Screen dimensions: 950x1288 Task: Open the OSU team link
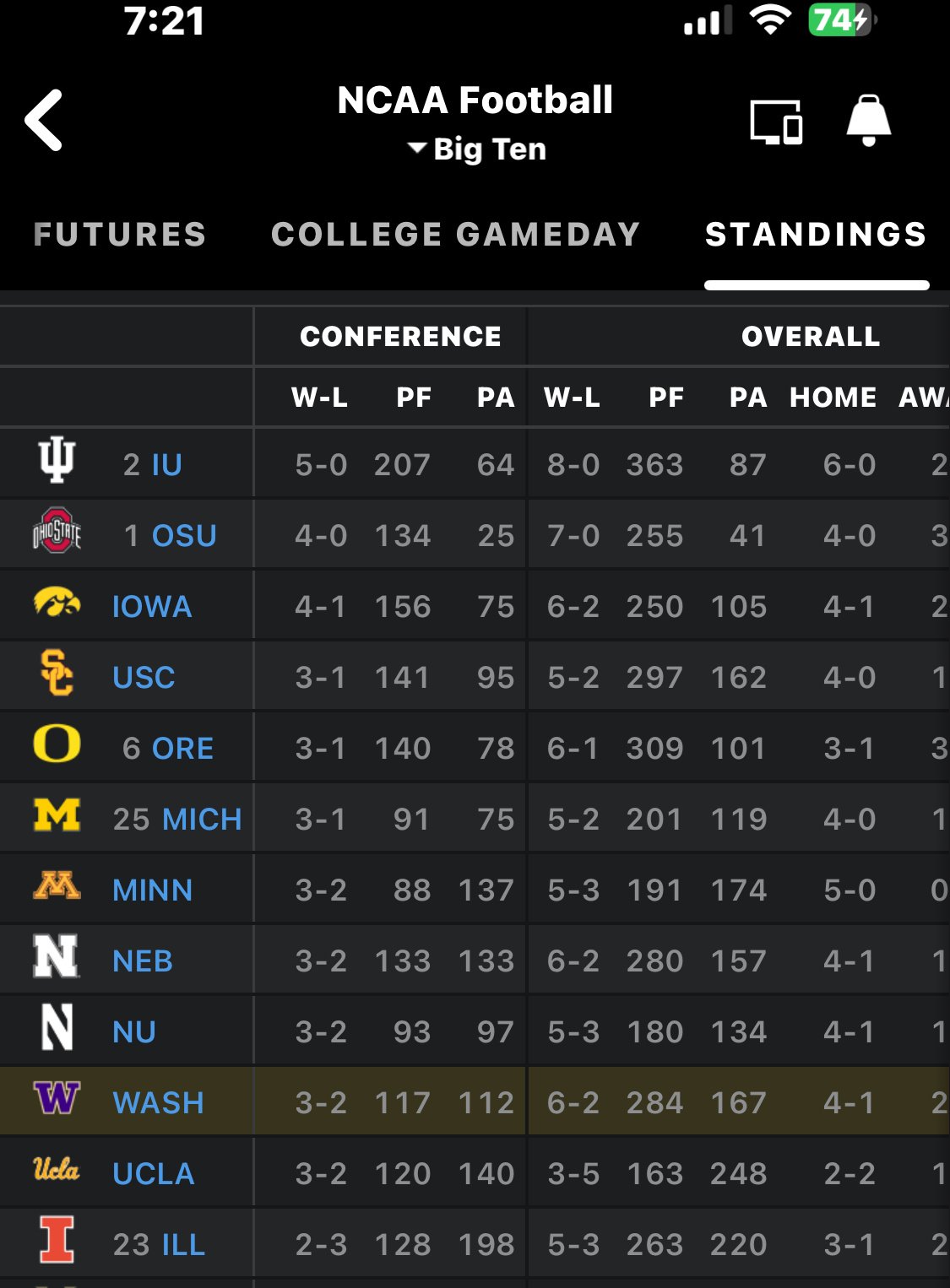click(x=184, y=536)
